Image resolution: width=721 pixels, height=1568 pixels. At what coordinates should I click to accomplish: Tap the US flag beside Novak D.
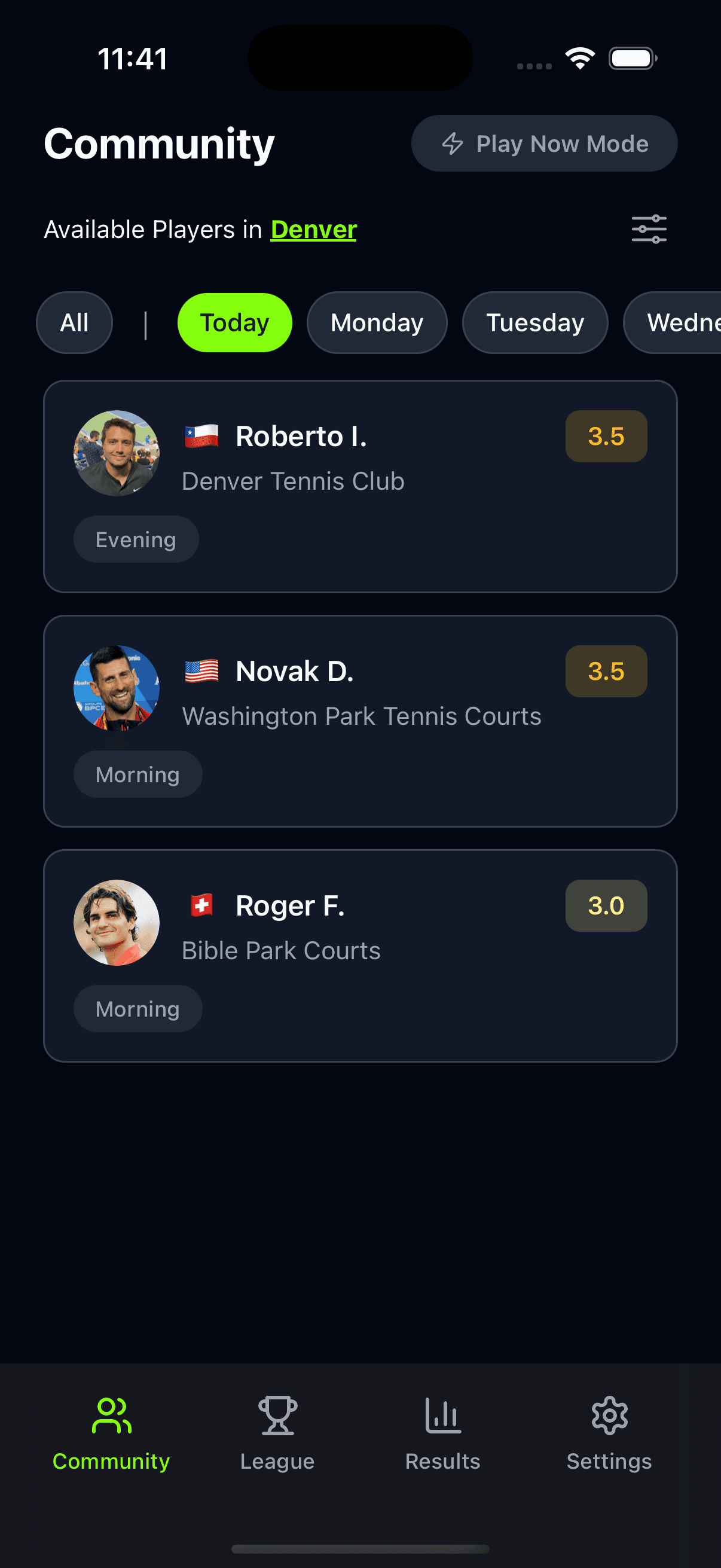(x=201, y=672)
